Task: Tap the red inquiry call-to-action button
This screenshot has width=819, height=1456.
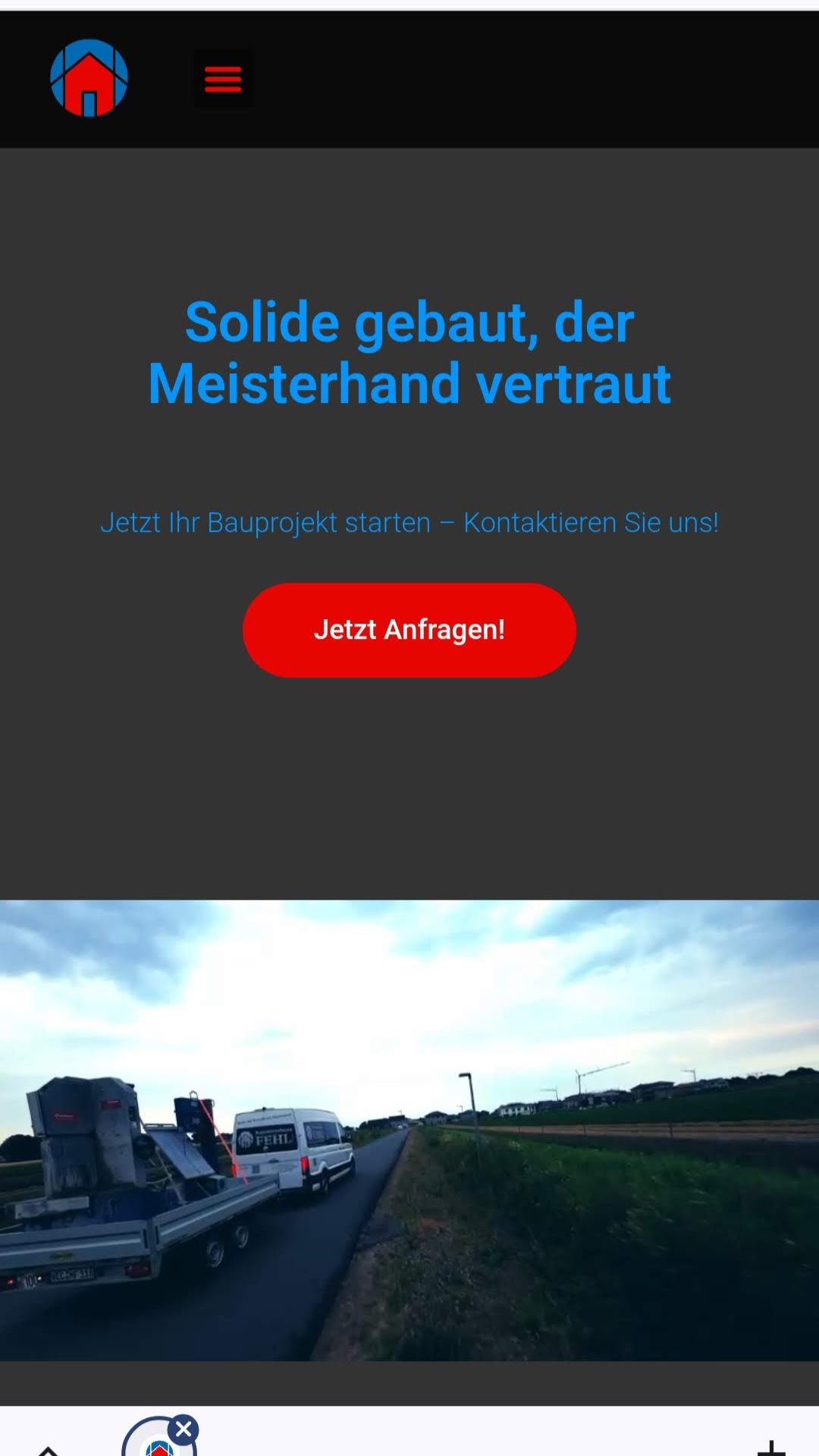Action: pos(409,630)
